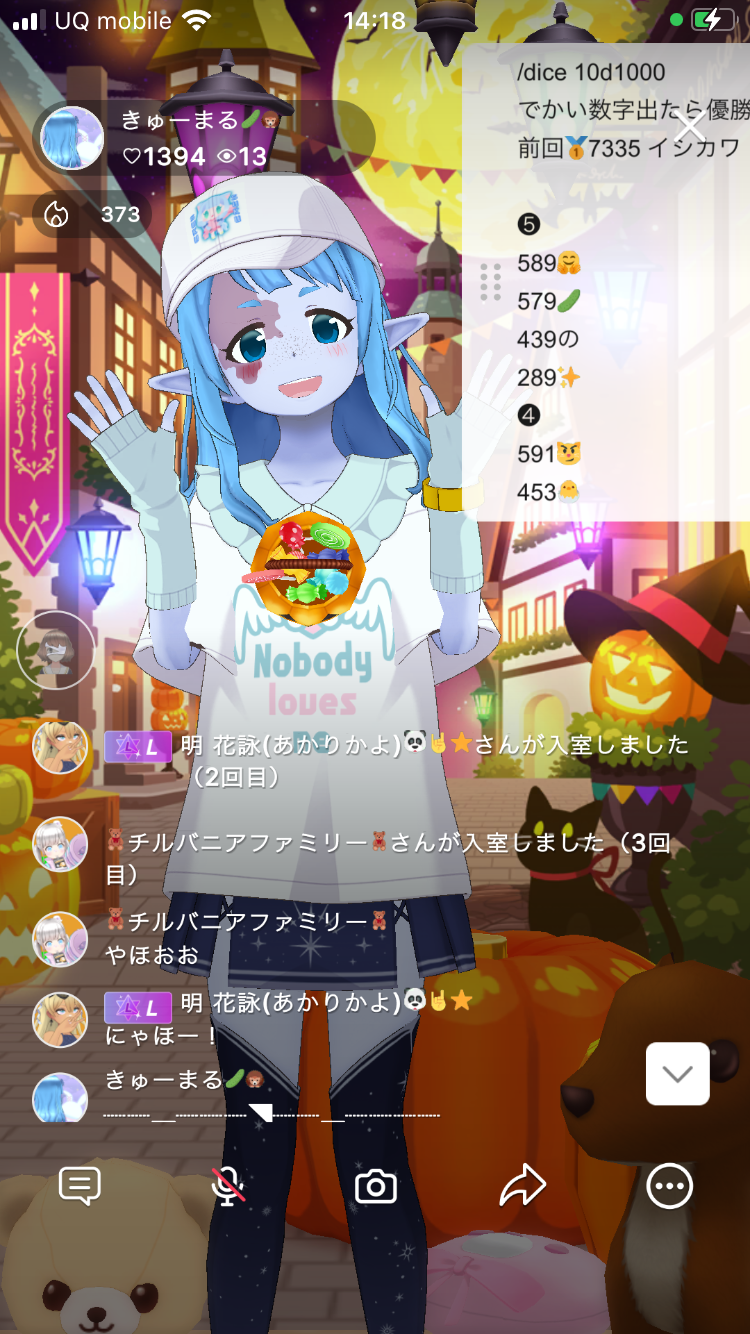This screenshot has width=750, height=1334.
Task: Jump to latest comments with the down chevron
Action: pyautogui.click(x=677, y=1074)
